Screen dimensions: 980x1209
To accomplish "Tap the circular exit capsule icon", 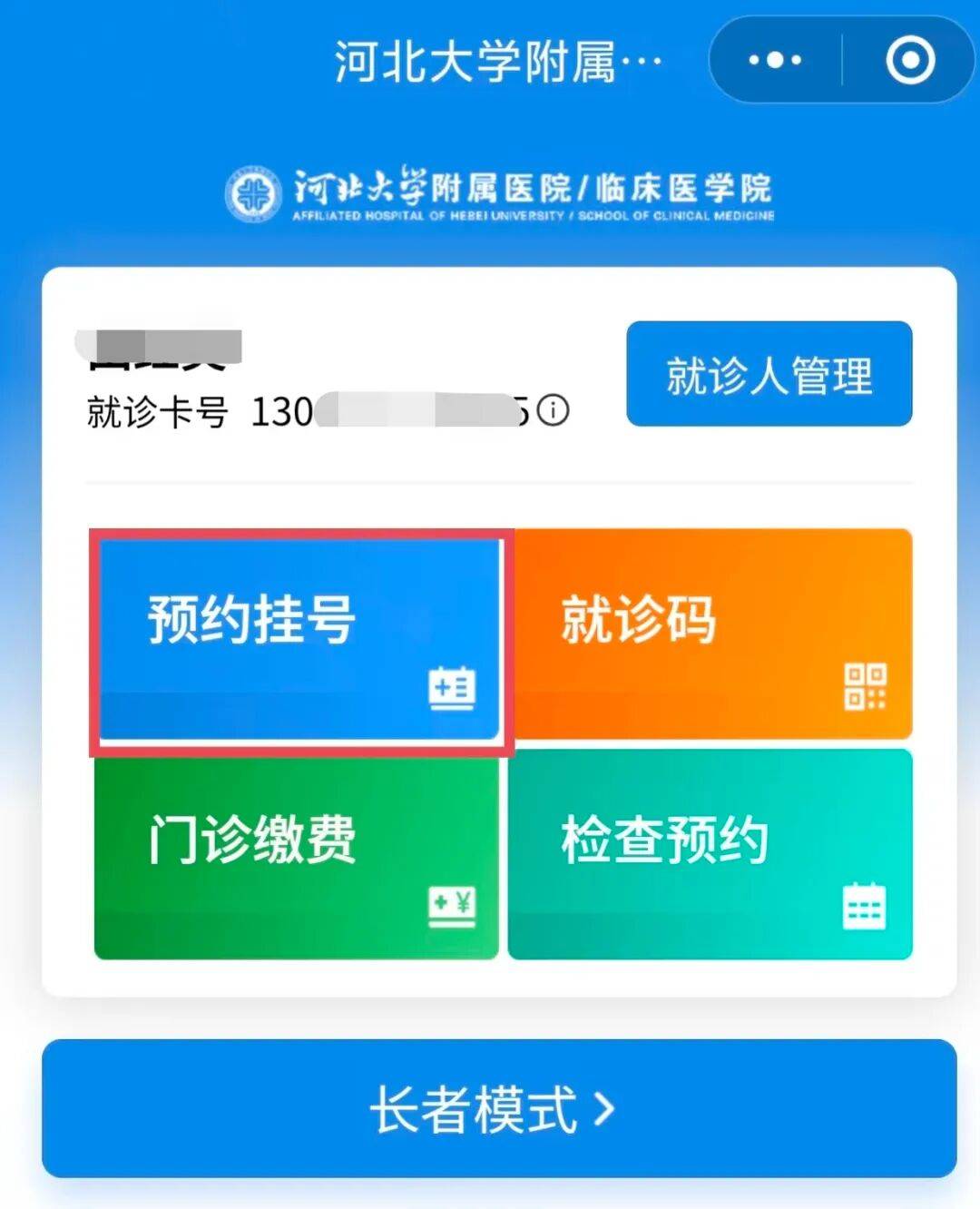I will pyautogui.click(x=910, y=60).
